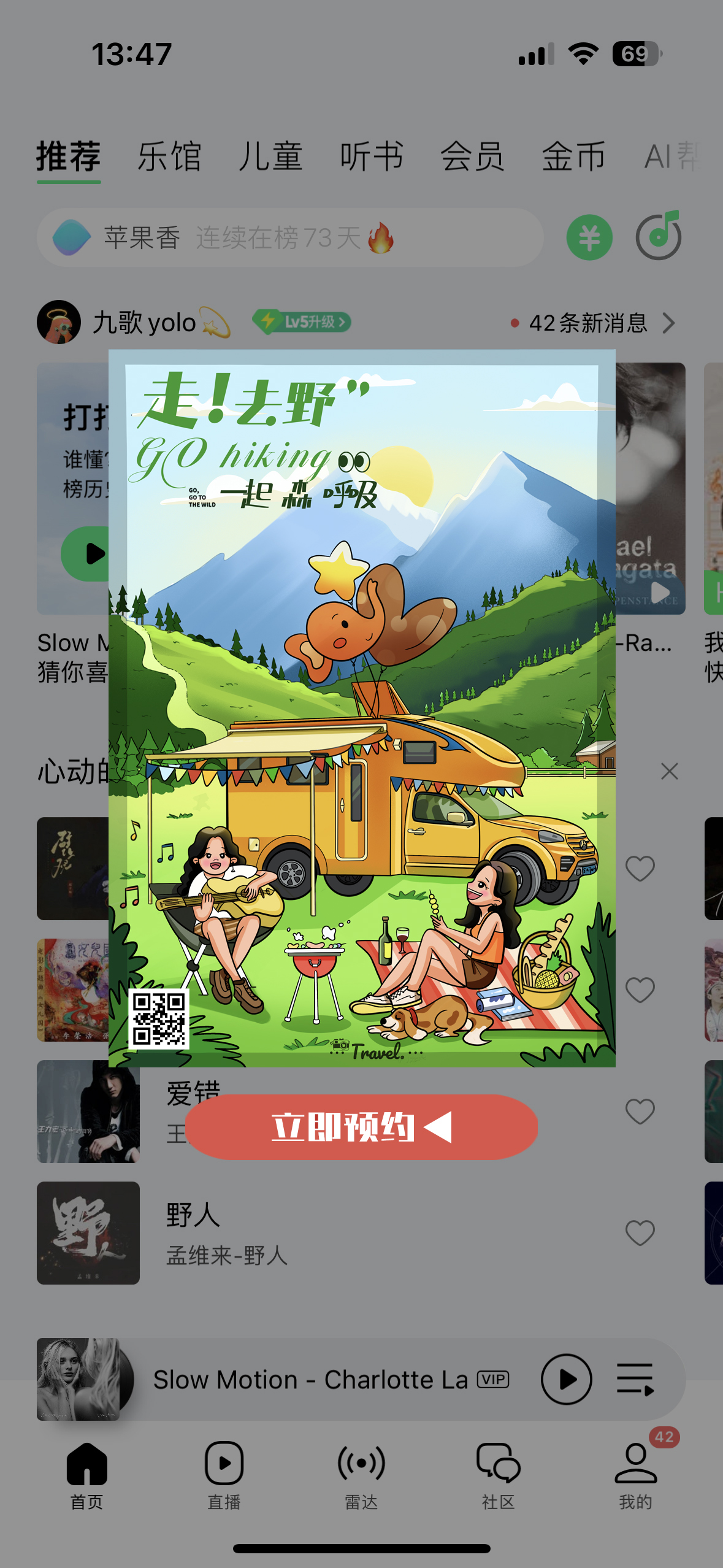The height and width of the screenshot is (1568, 723).
Task: Open the song 野人 by 孟维来
Action: click(x=307, y=1233)
